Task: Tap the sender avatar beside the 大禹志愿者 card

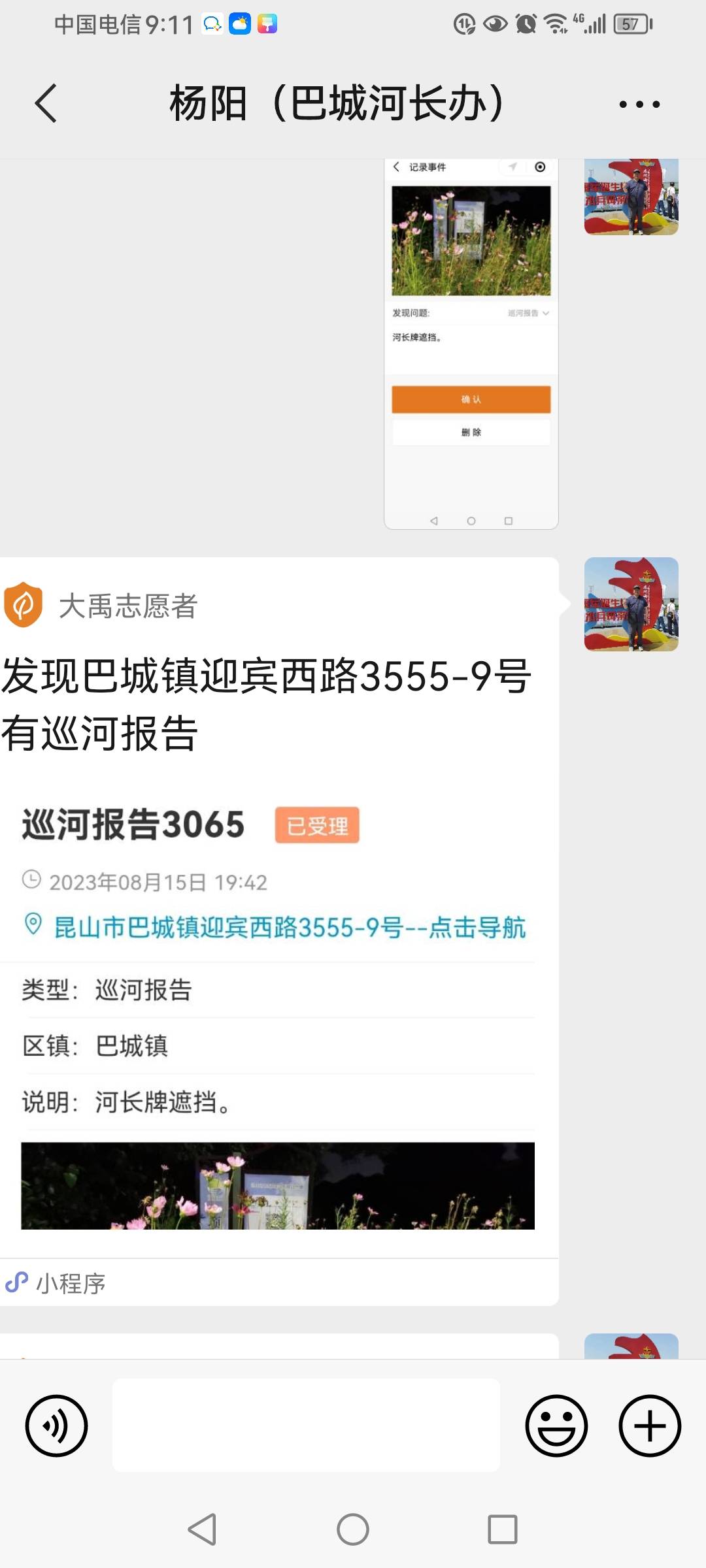Action: coord(631,604)
